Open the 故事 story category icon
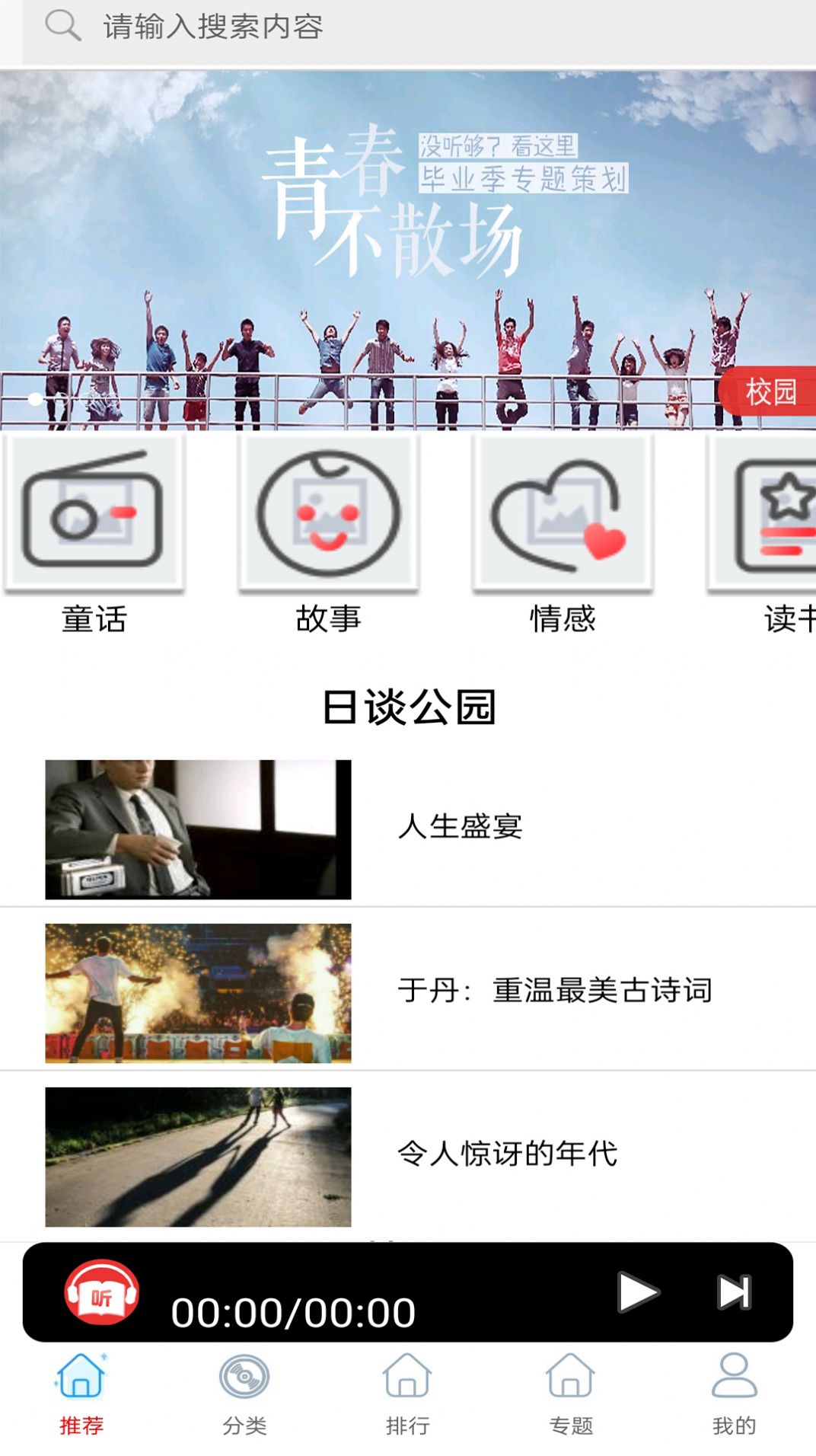The height and width of the screenshot is (1456, 816). [329, 514]
